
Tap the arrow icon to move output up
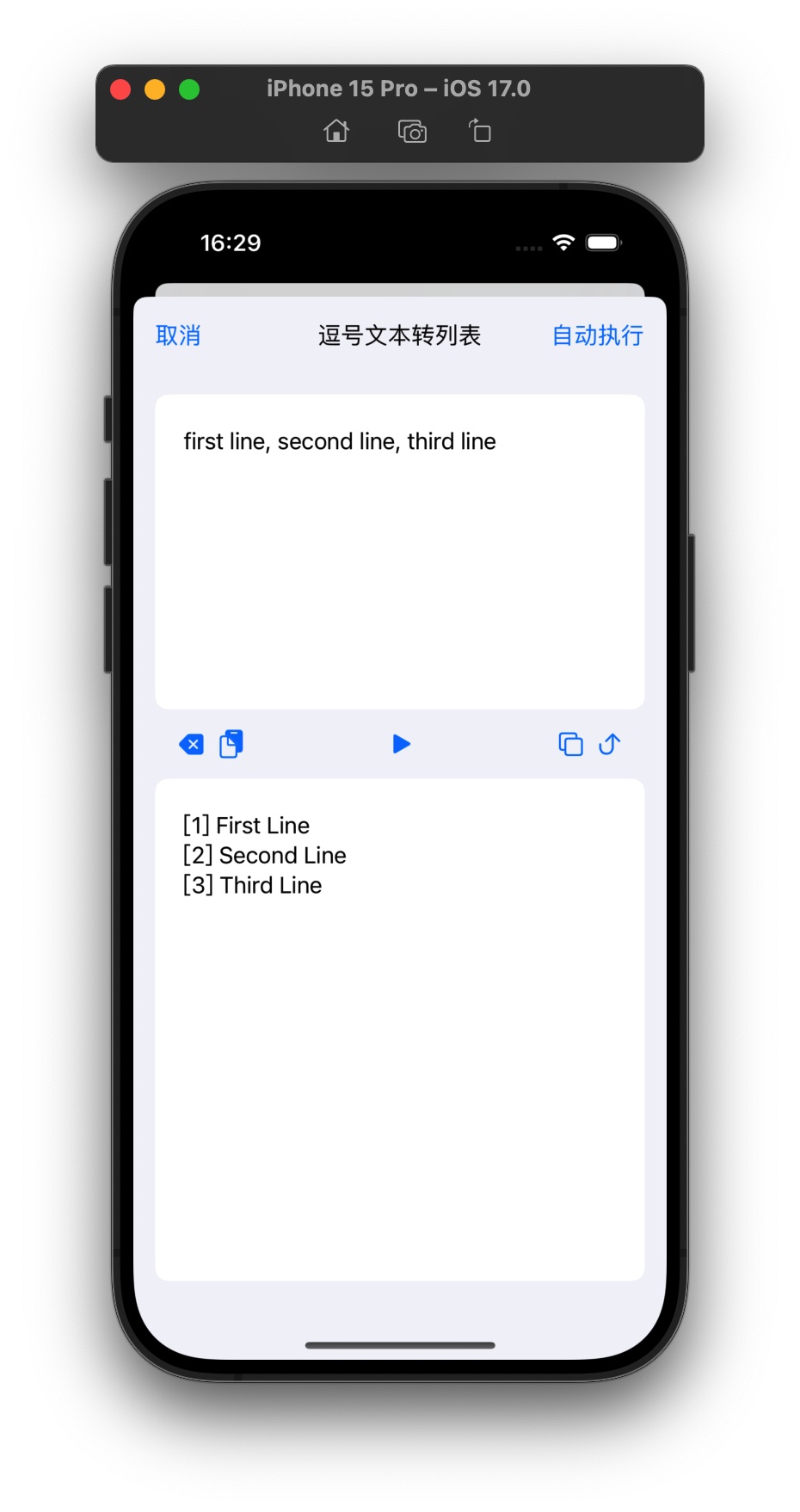click(x=610, y=744)
